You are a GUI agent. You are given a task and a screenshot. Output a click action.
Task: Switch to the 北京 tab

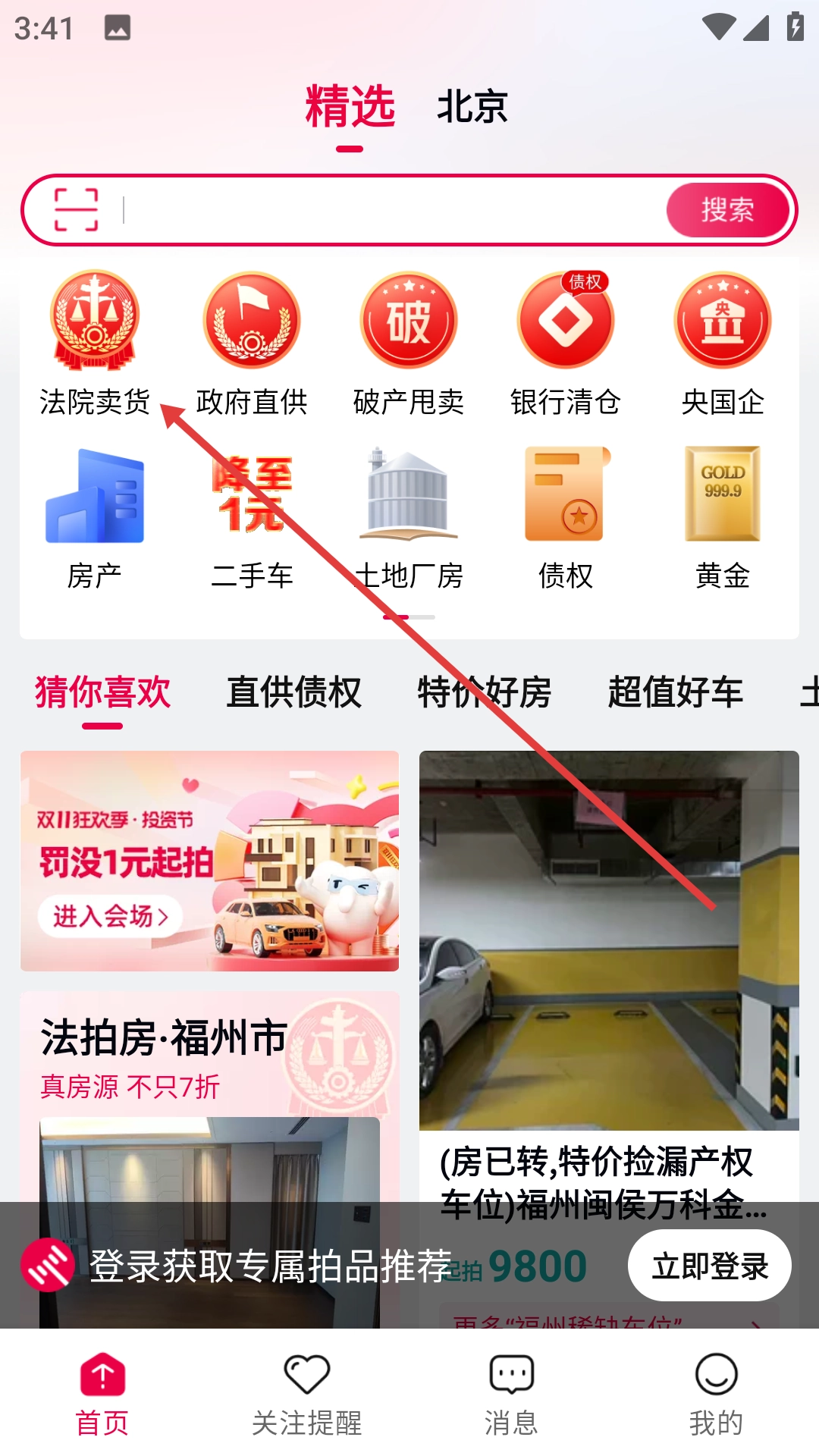472,107
